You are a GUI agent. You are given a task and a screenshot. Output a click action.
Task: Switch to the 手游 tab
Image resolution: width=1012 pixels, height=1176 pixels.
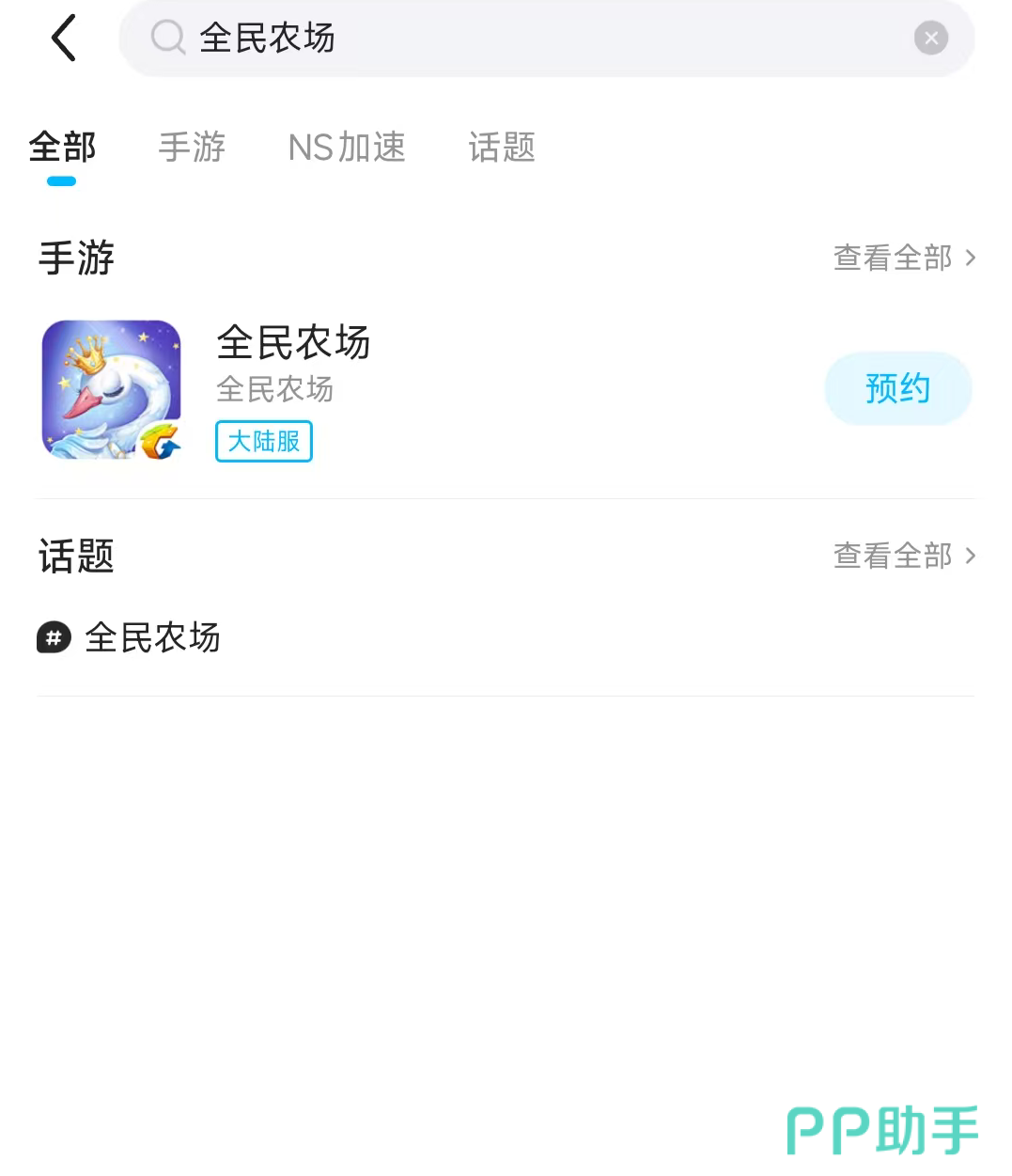(192, 148)
